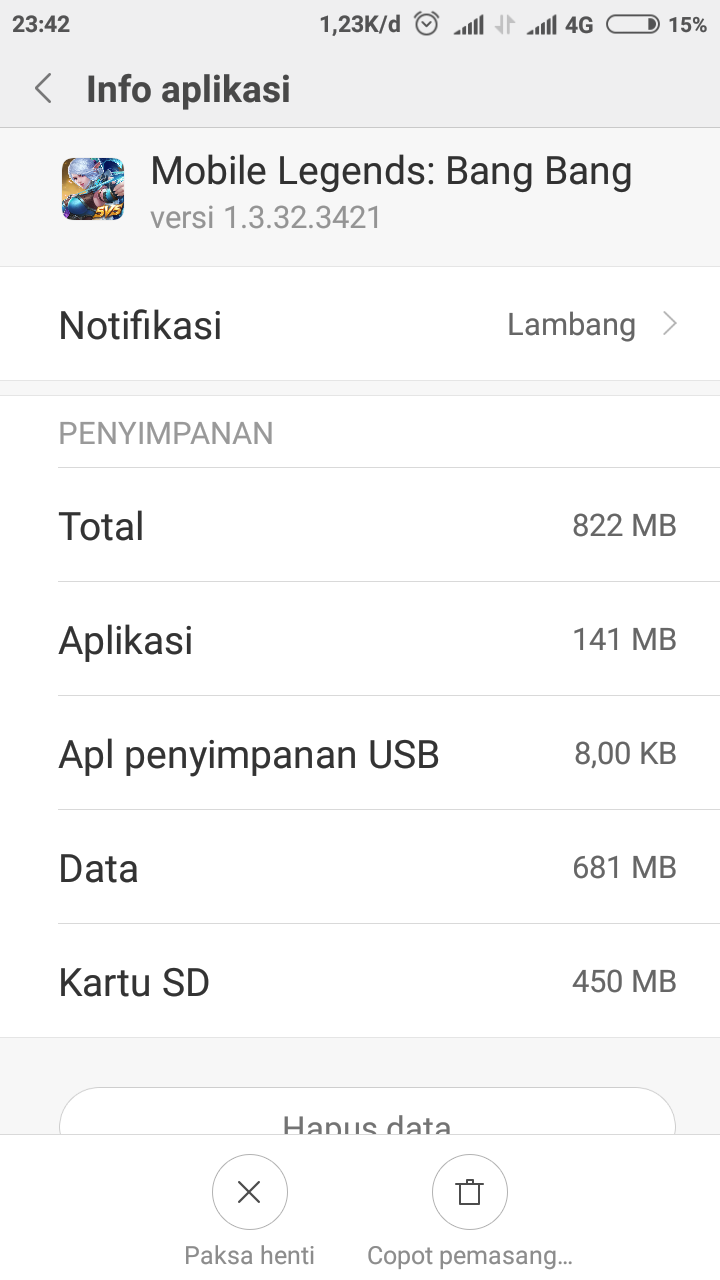Tap the Hapus data button
The image size is (720, 1280).
click(367, 1115)
